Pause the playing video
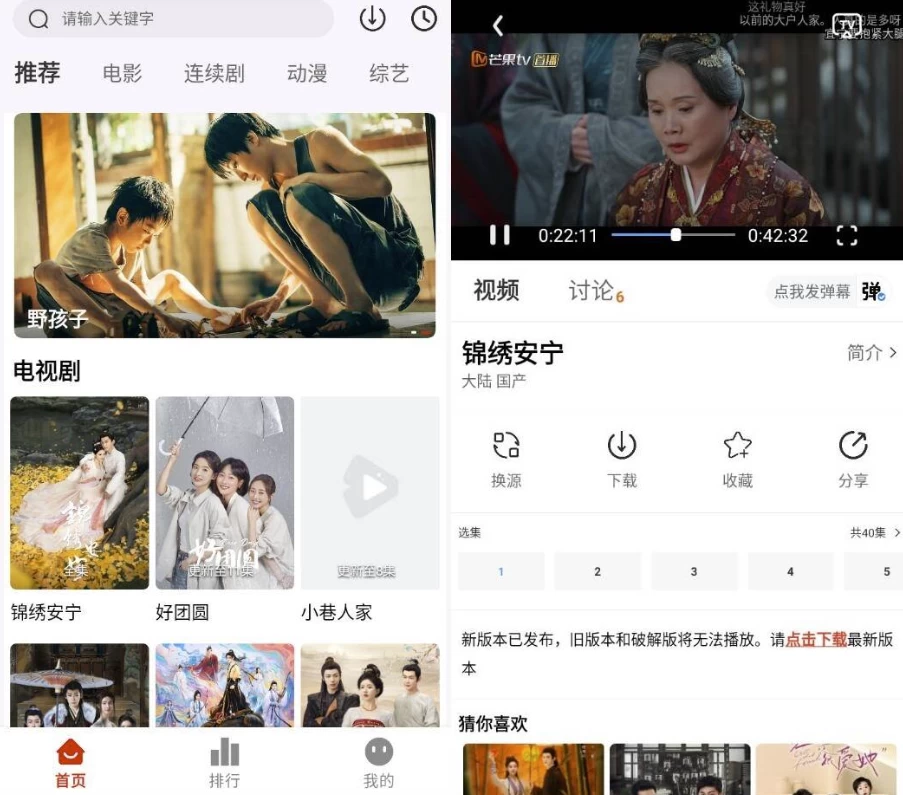 (x=499, y=235)
